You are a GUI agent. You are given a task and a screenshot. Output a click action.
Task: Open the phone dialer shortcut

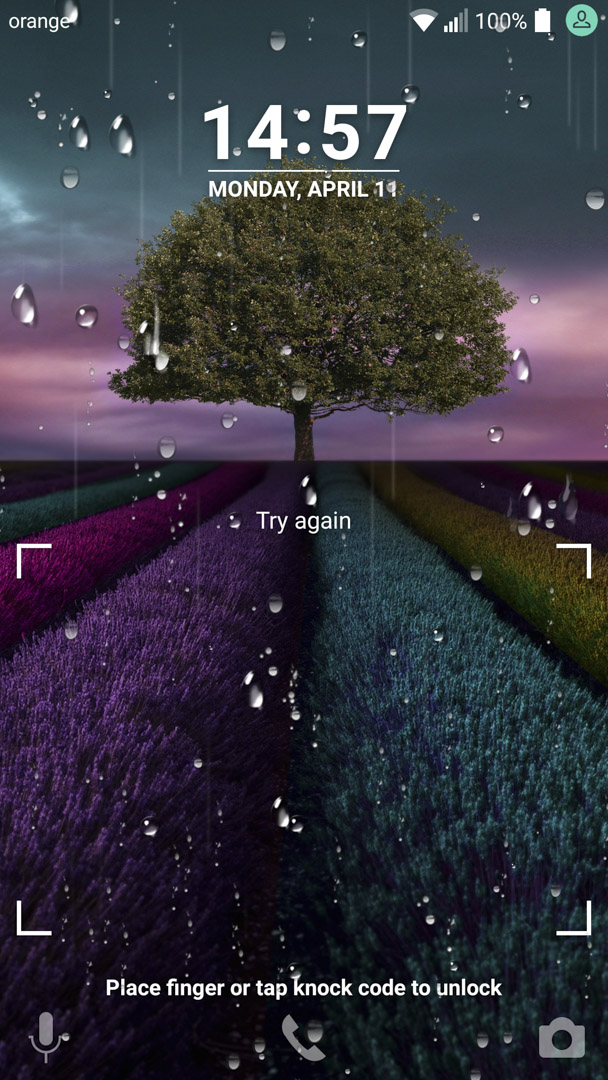(303, 1037)
